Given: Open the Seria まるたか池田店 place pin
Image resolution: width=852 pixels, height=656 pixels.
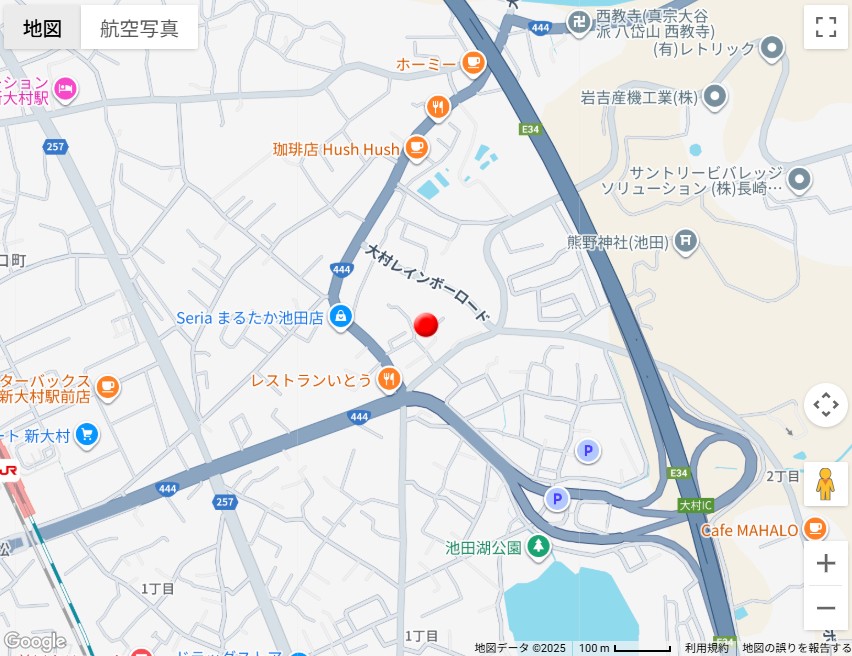Looking at the screenshot, I should point(341,317).
